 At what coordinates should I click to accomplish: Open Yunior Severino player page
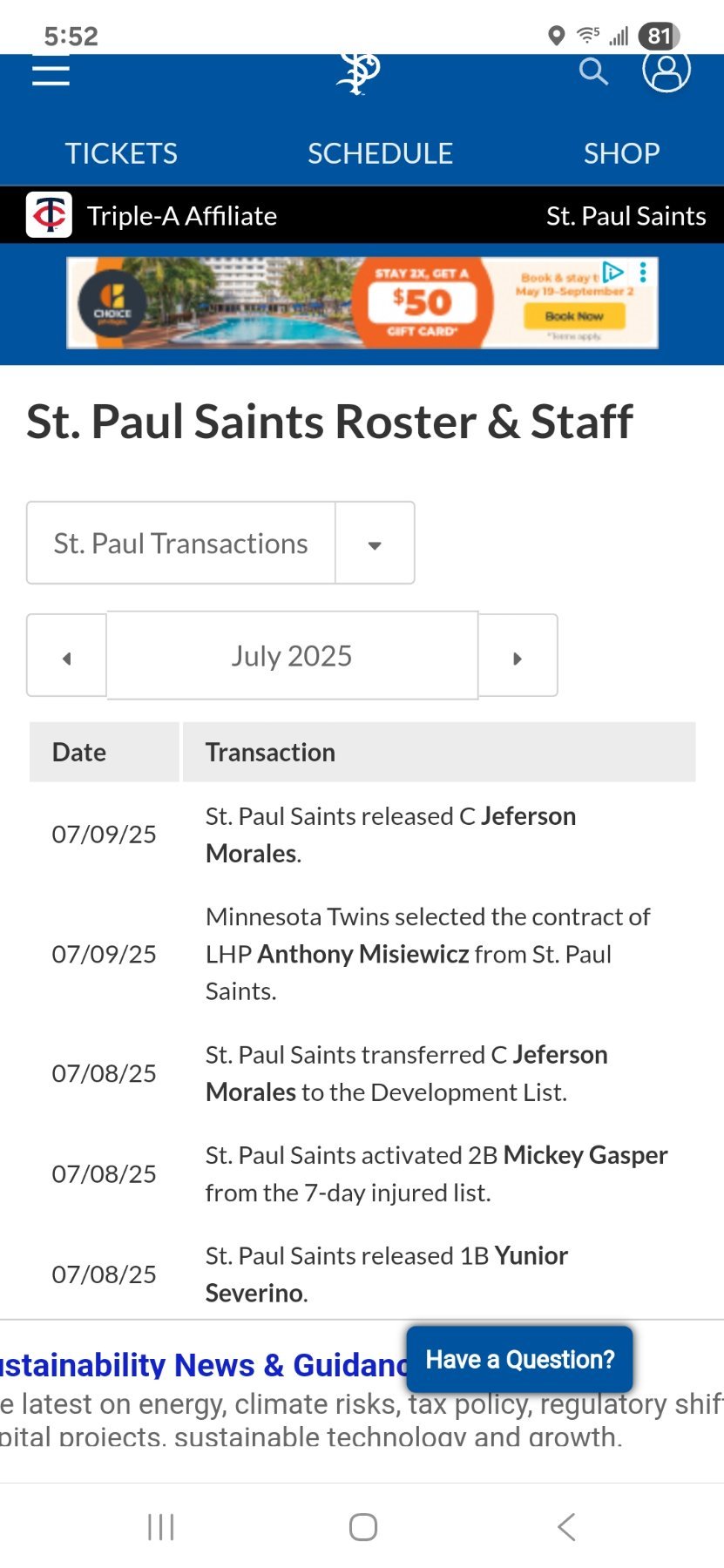pos(531,1256)
